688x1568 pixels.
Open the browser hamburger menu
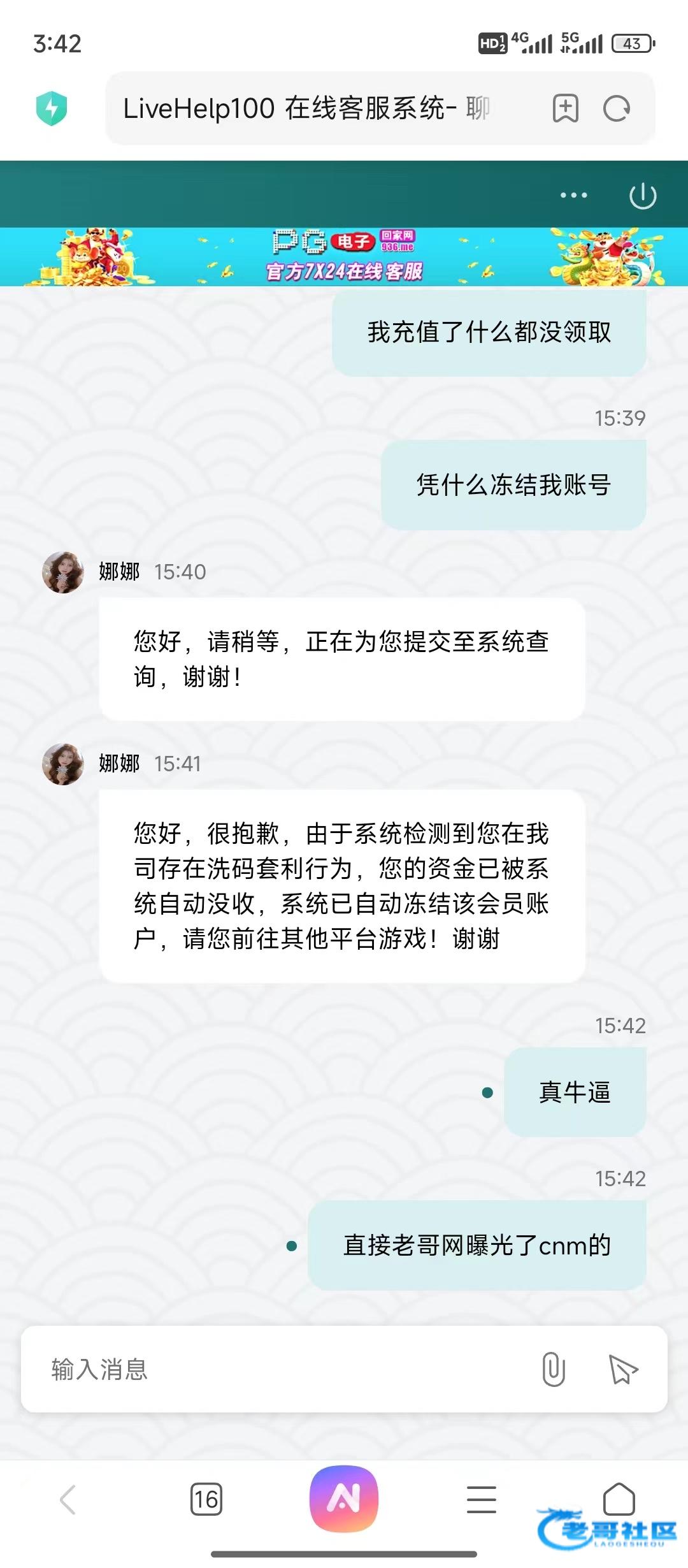[x=482, y=1499]
